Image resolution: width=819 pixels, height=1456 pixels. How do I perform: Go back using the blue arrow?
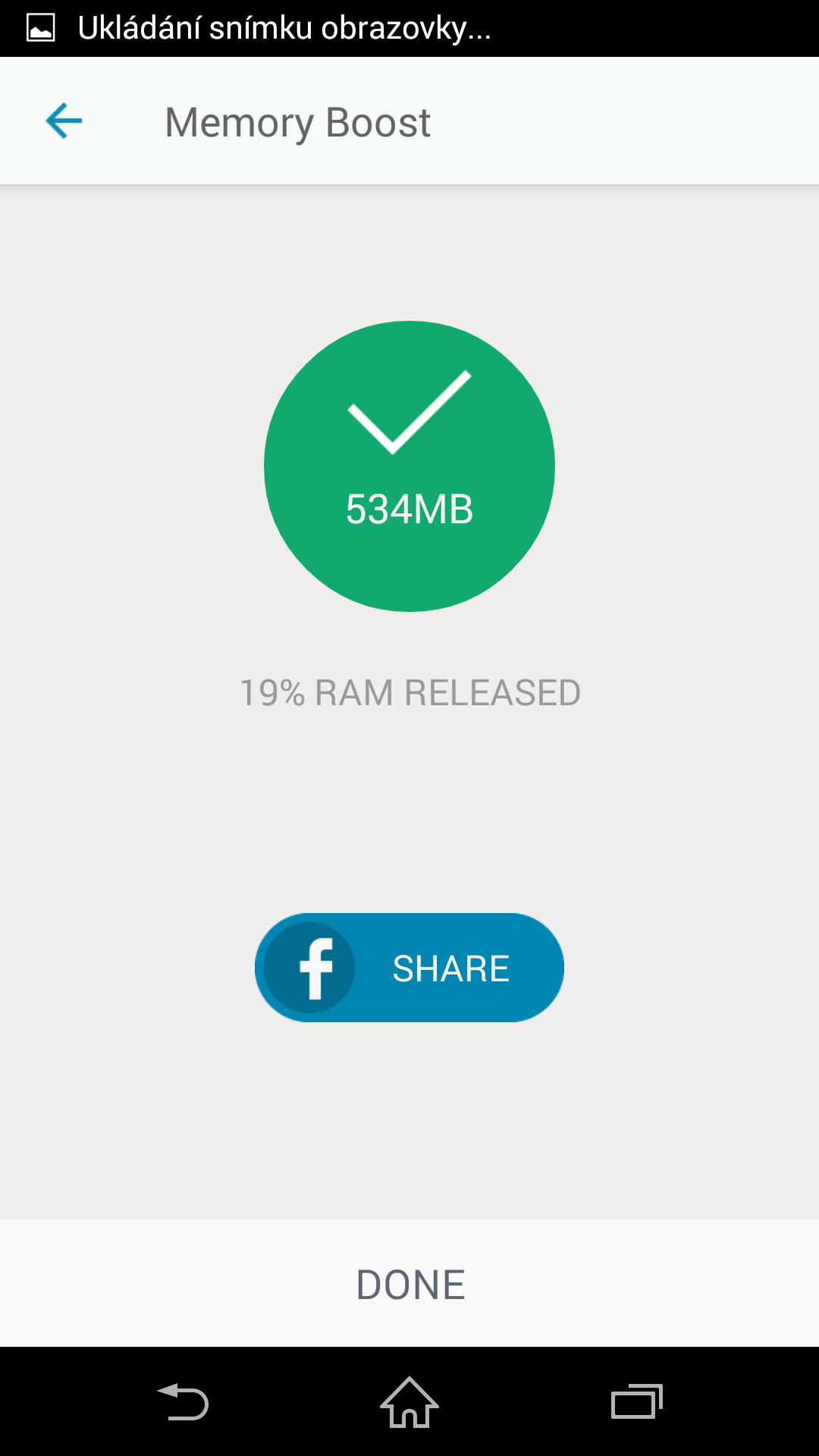64,121
